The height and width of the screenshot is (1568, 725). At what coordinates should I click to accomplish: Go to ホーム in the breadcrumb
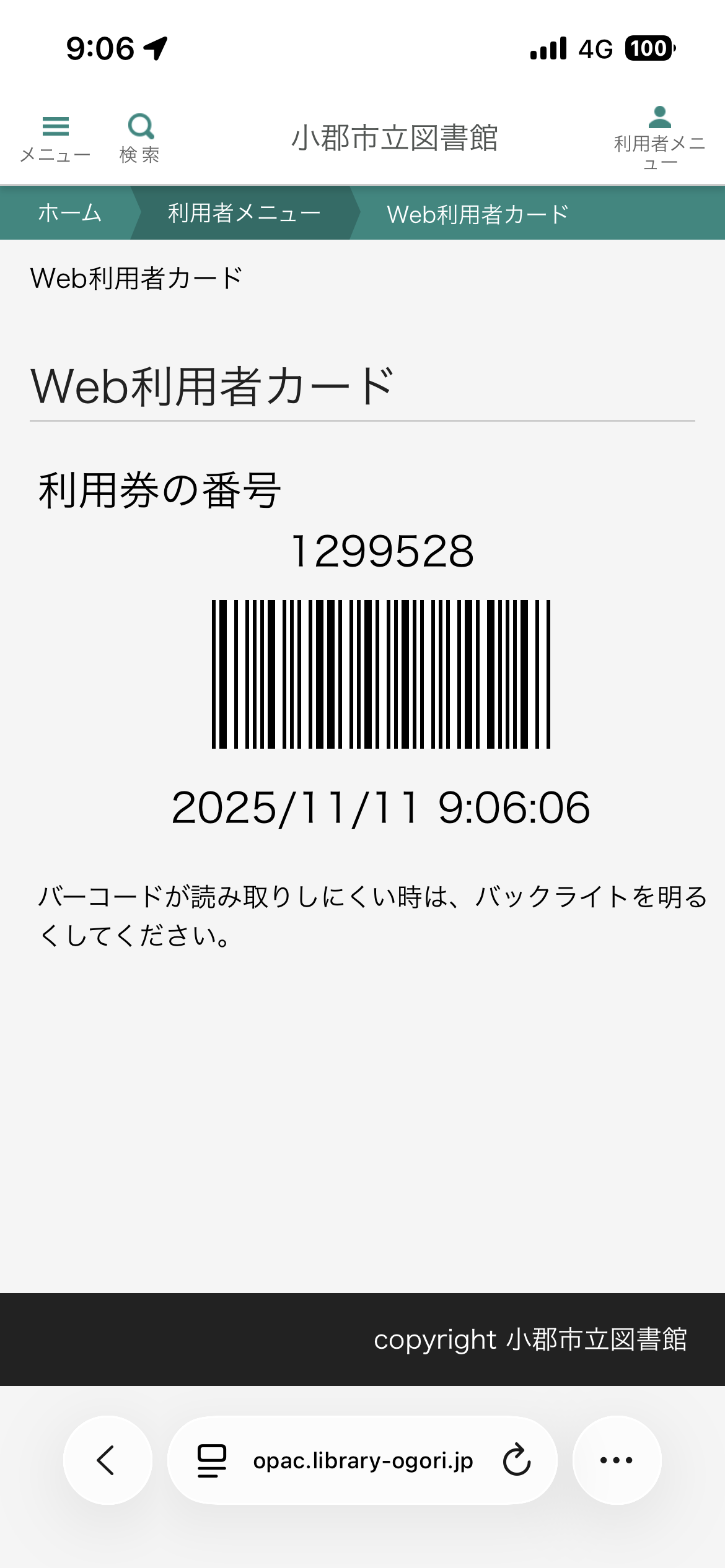69,213
